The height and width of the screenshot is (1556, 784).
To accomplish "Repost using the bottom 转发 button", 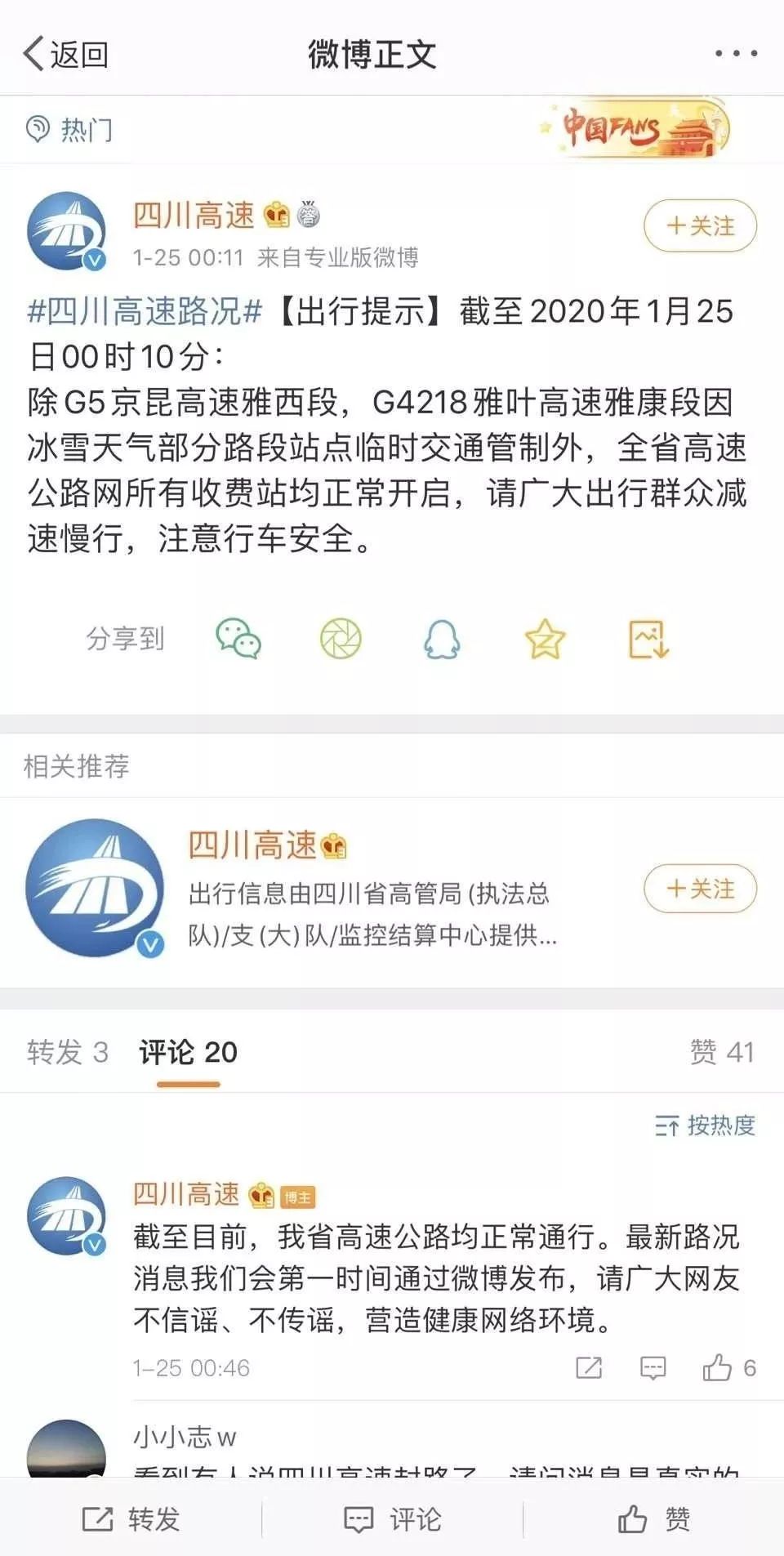I will click(131, 1518).
